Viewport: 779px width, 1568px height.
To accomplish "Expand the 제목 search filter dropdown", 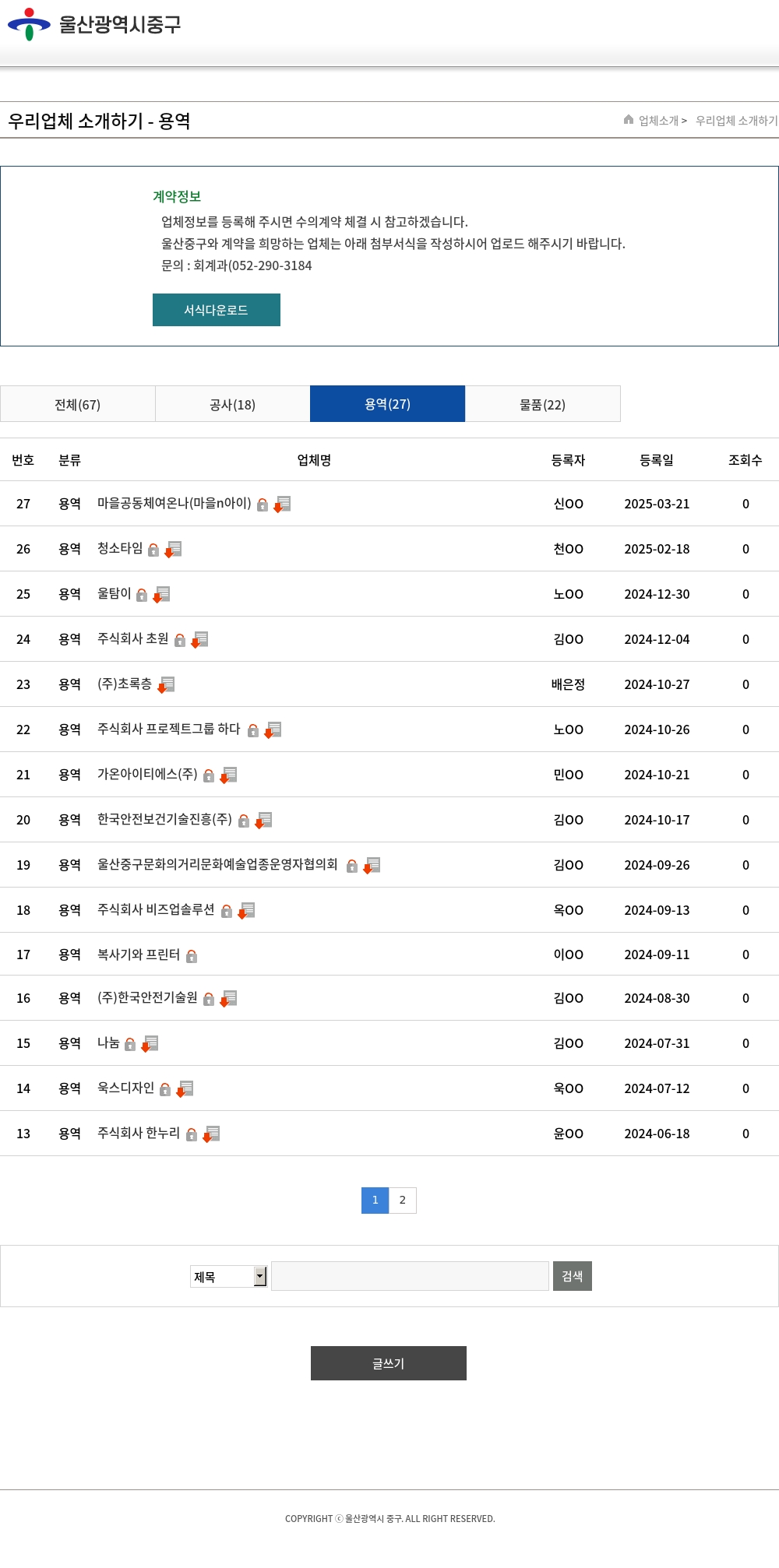I will 228,1276.
